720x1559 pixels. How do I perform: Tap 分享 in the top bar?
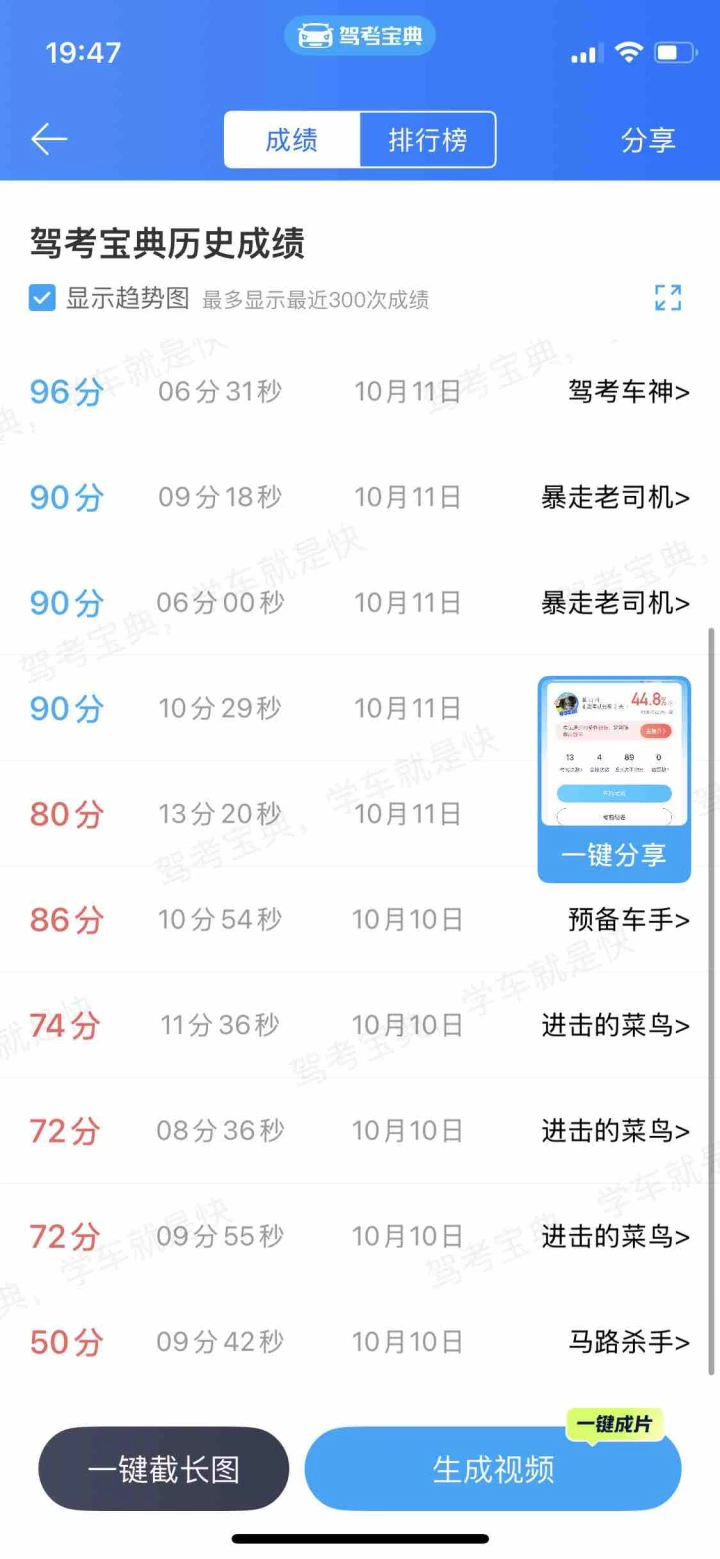tap(648, 140)
